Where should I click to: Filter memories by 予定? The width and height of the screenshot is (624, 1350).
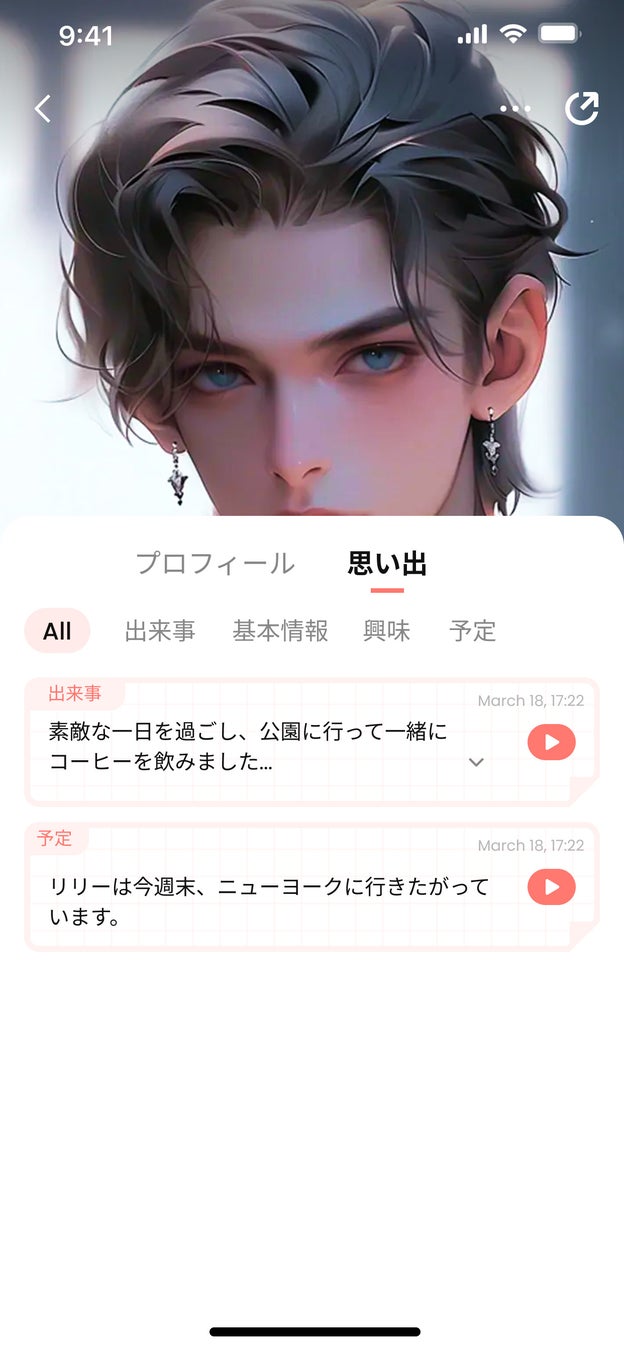click(472, 631)
